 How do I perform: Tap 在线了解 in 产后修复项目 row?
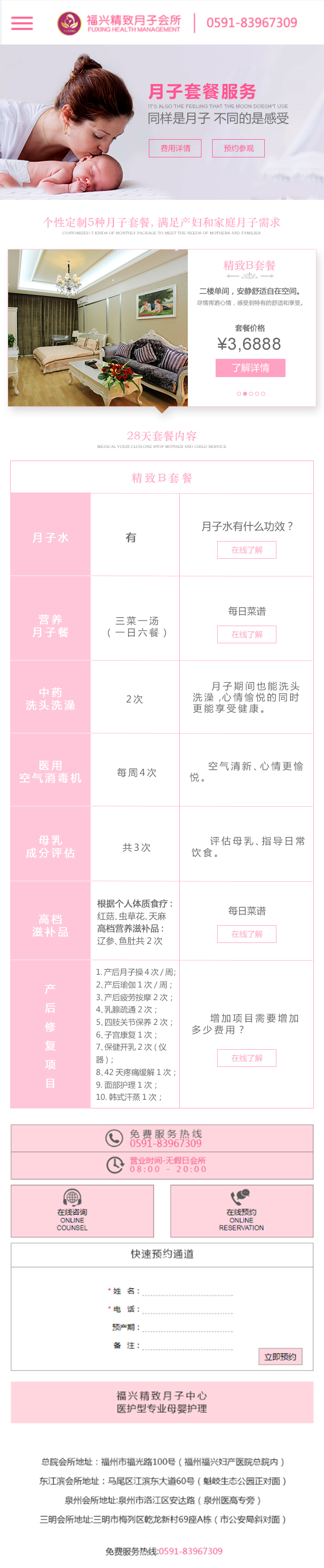click(247, 1058)
